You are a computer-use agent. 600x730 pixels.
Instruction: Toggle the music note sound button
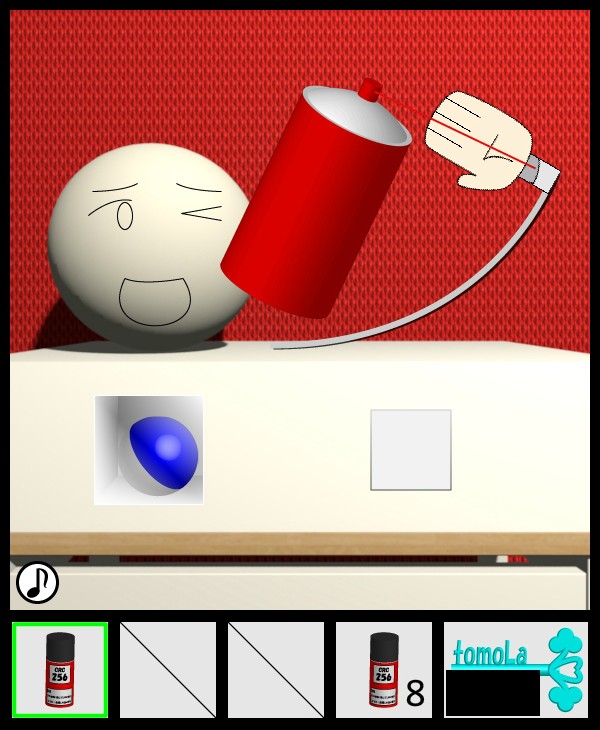point(37,582)
